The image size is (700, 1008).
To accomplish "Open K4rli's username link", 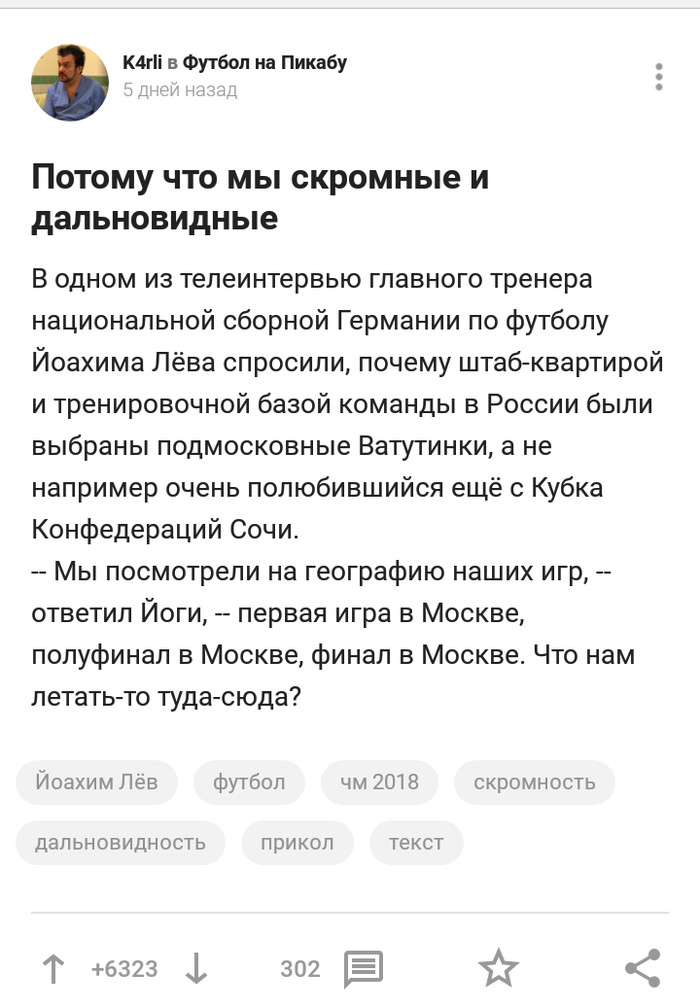I will (141, 62).
